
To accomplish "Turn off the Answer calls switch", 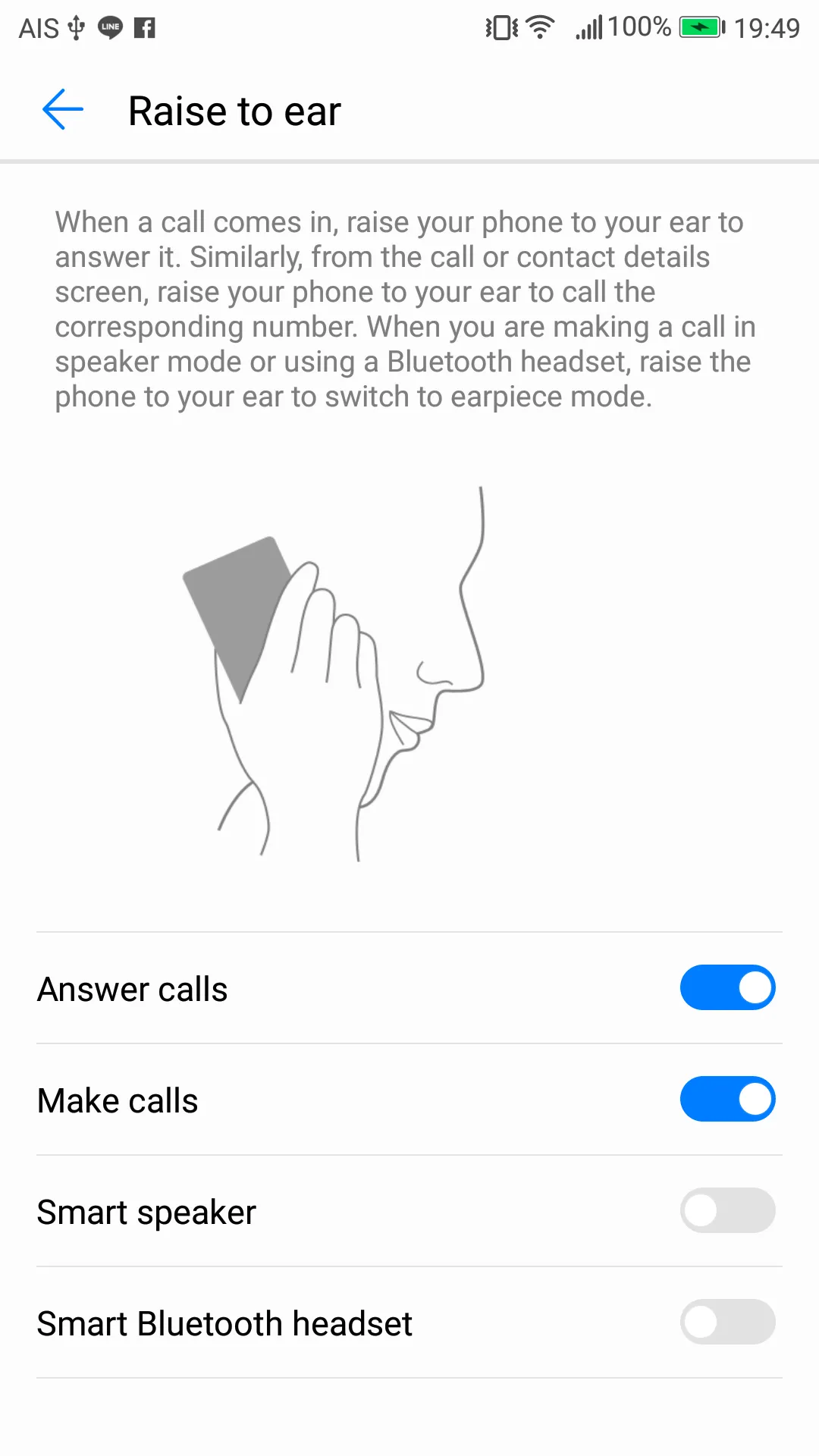I will click(726, 987).
